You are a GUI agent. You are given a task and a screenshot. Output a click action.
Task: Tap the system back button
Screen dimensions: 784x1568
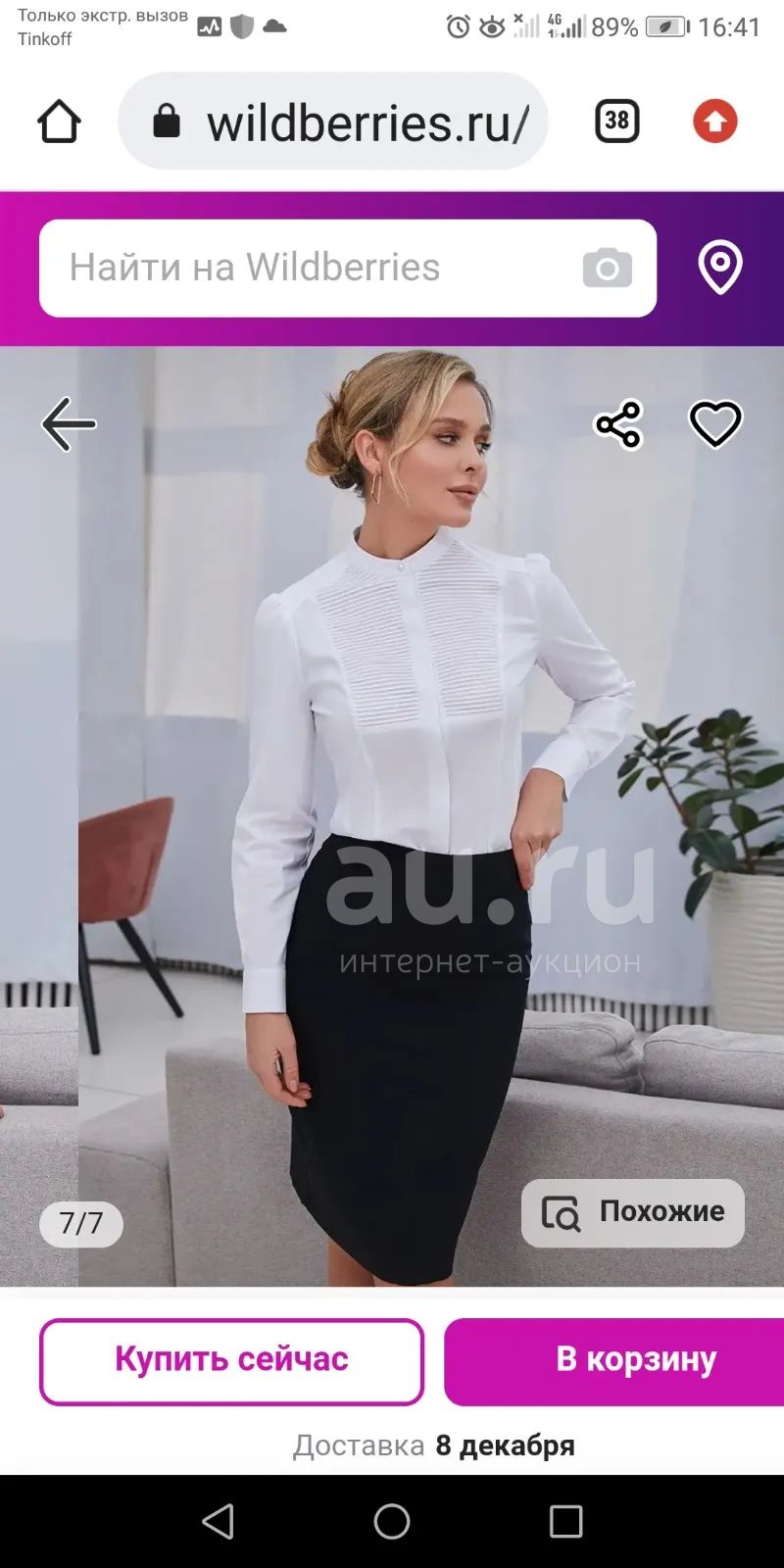pos(218,1521)
